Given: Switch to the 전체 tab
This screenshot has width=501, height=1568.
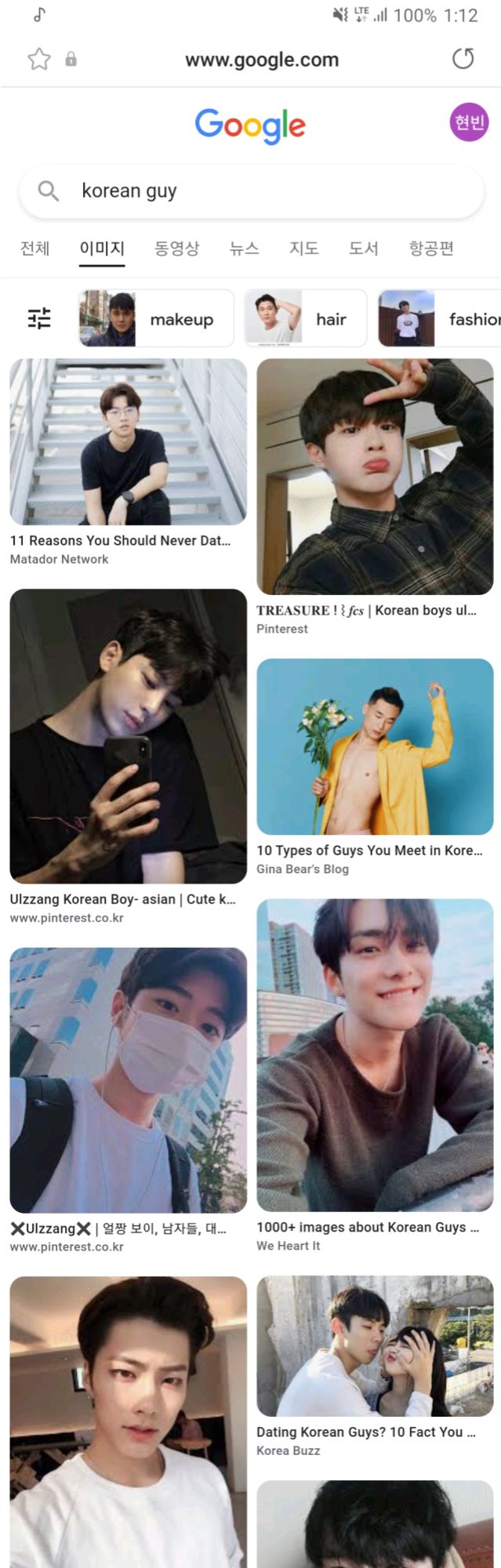Looking at the screenshot, I should point(35,249).
